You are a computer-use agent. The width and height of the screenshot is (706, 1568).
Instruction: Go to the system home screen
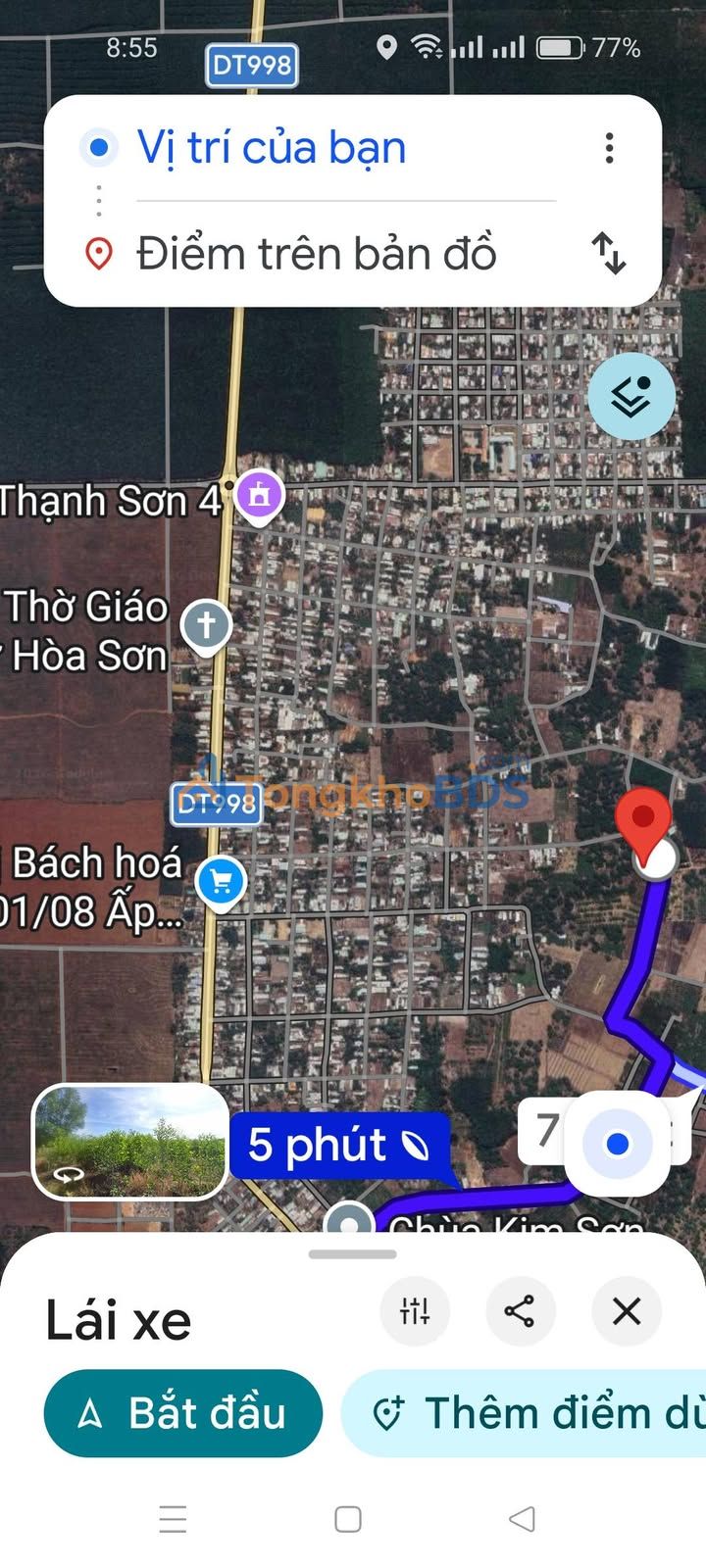click(348, 1519)
